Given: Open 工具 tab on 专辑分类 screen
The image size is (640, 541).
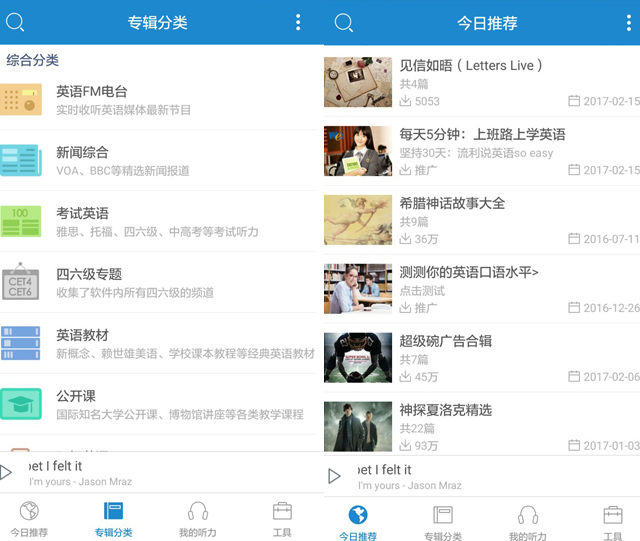Looking at the screenshot, I should pyautogui.click(x=282, y=518).
